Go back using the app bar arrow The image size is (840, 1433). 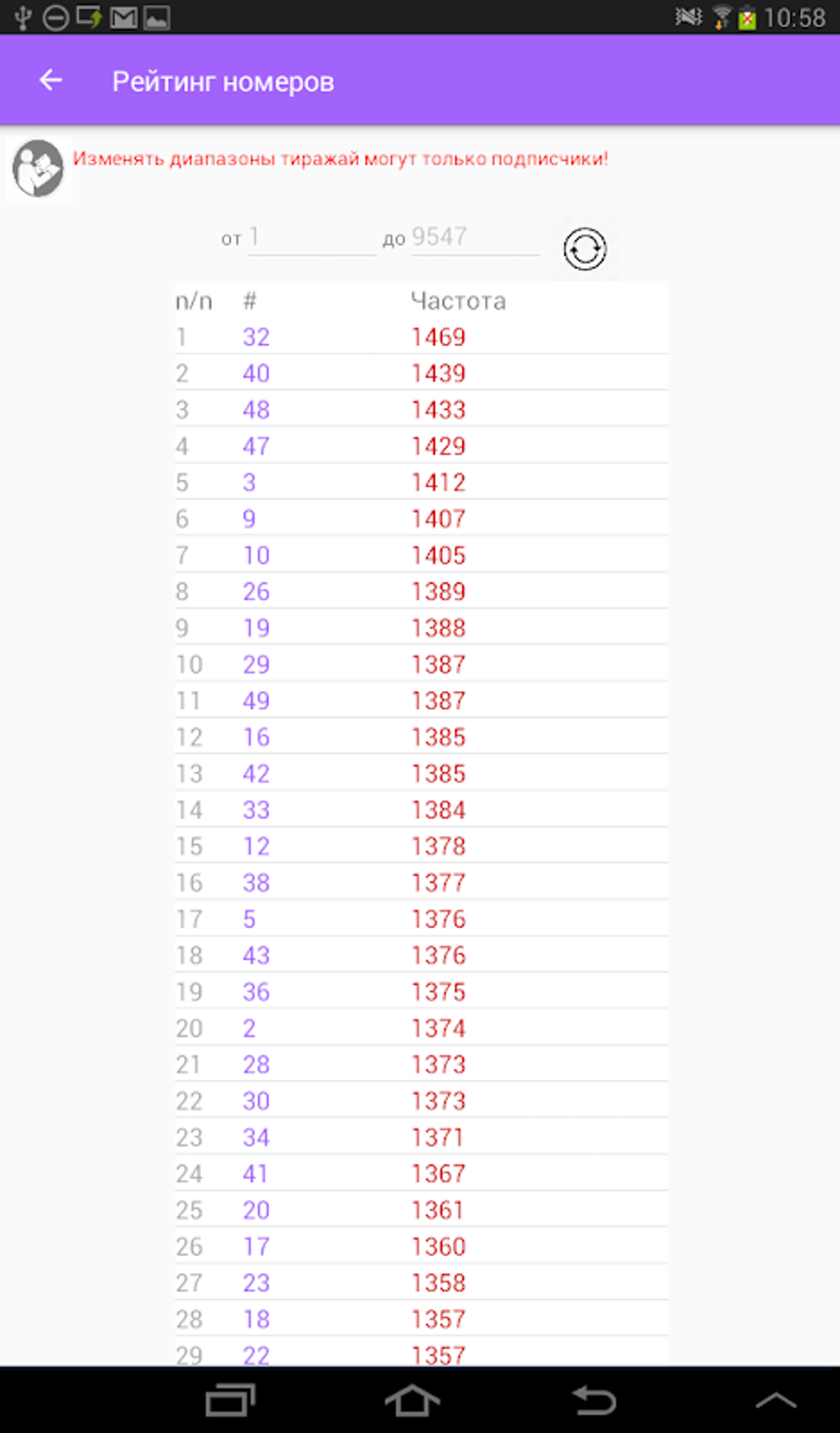(x=51, y=81)
